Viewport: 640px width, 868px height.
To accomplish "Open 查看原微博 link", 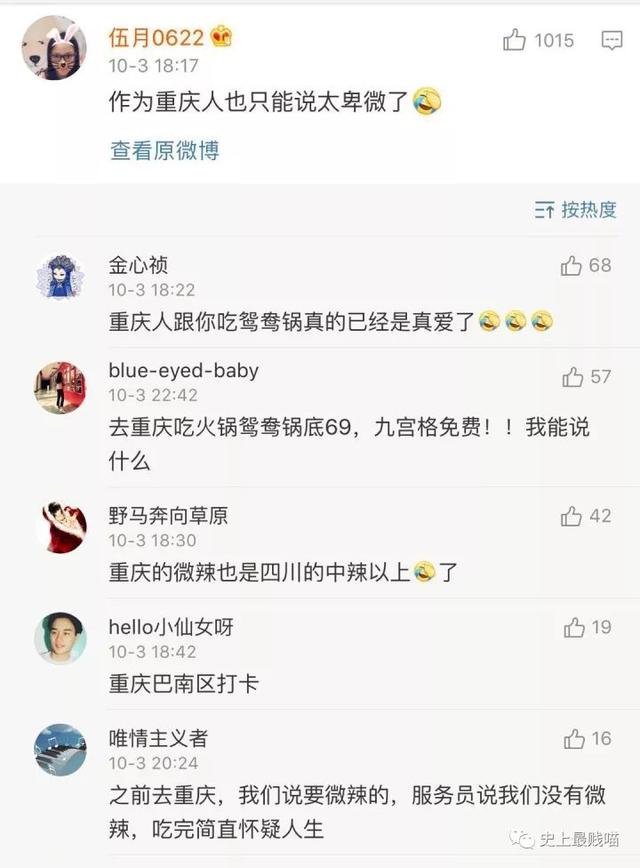I will click(164, 151).
